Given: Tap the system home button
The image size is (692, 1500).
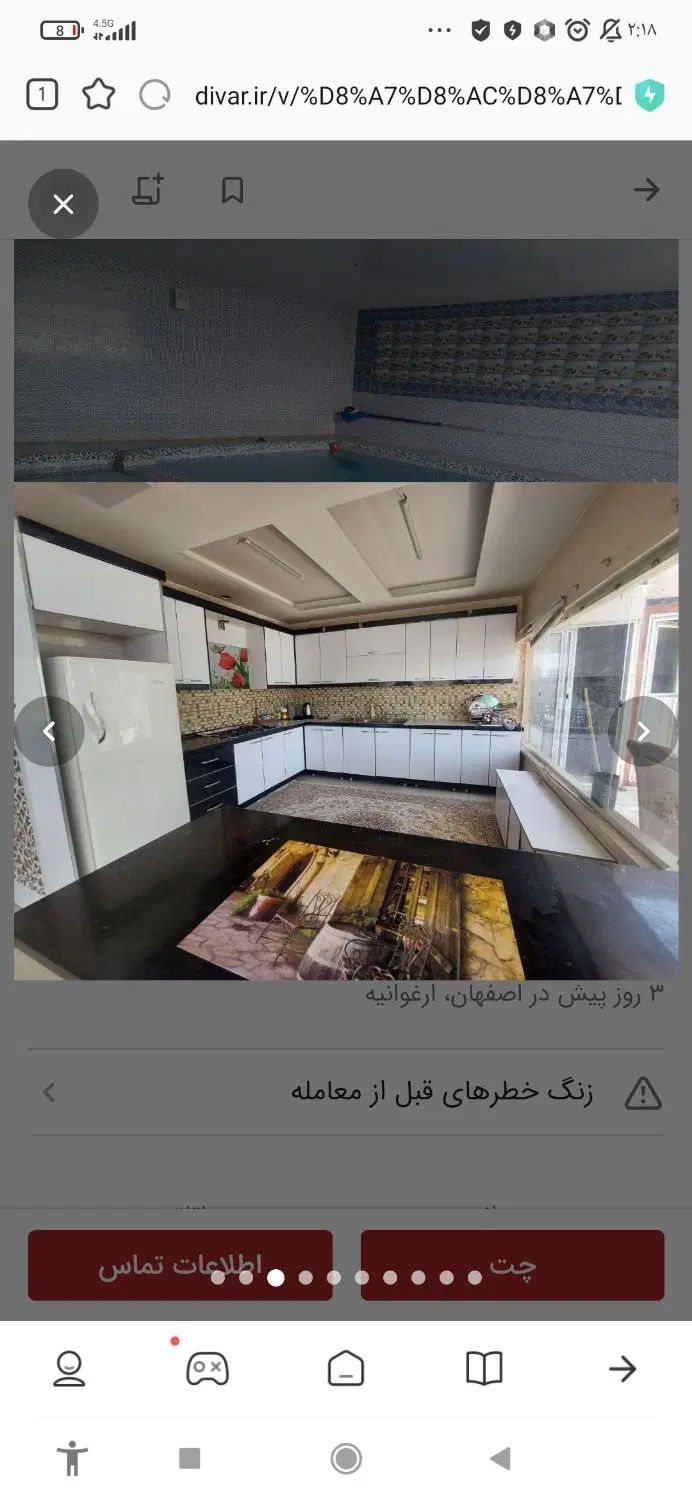Looking at the screenshot, I should tap(346, 1459).
